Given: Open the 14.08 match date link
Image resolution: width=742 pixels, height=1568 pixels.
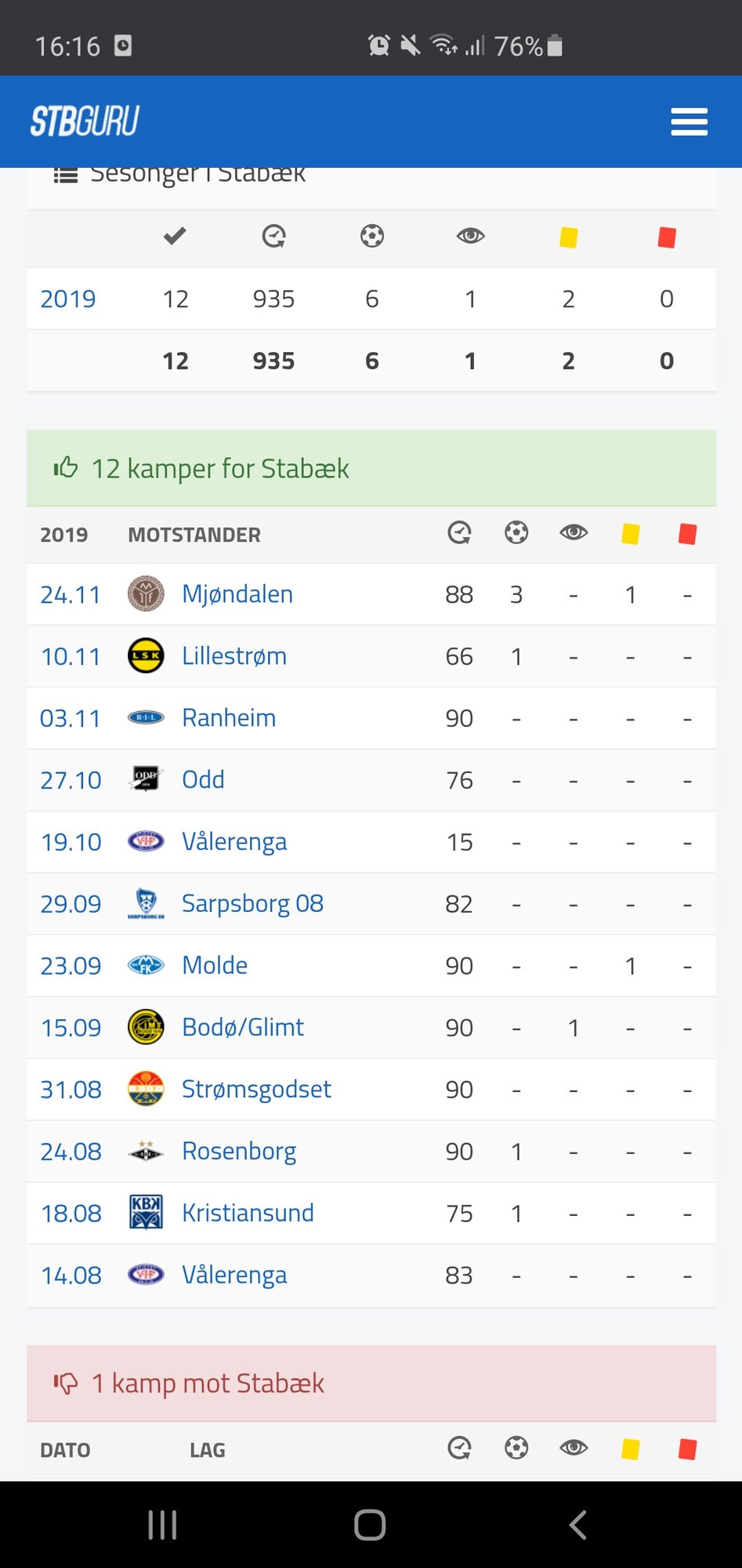Looking at the screenshot, I should pyautogui.click(x=71, y=1276).
